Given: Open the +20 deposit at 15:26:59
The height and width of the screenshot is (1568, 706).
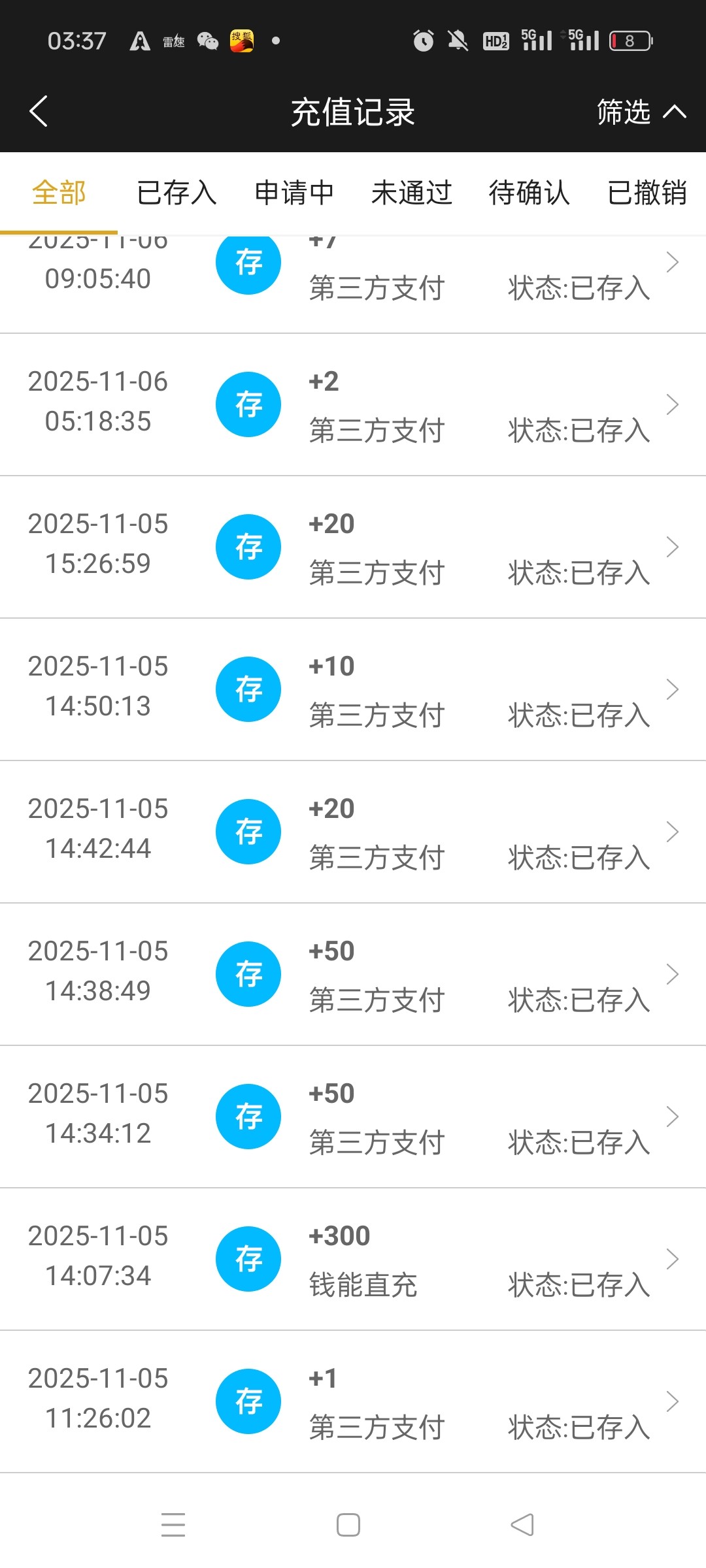Looking at the screenshot, I should (353, 547).
